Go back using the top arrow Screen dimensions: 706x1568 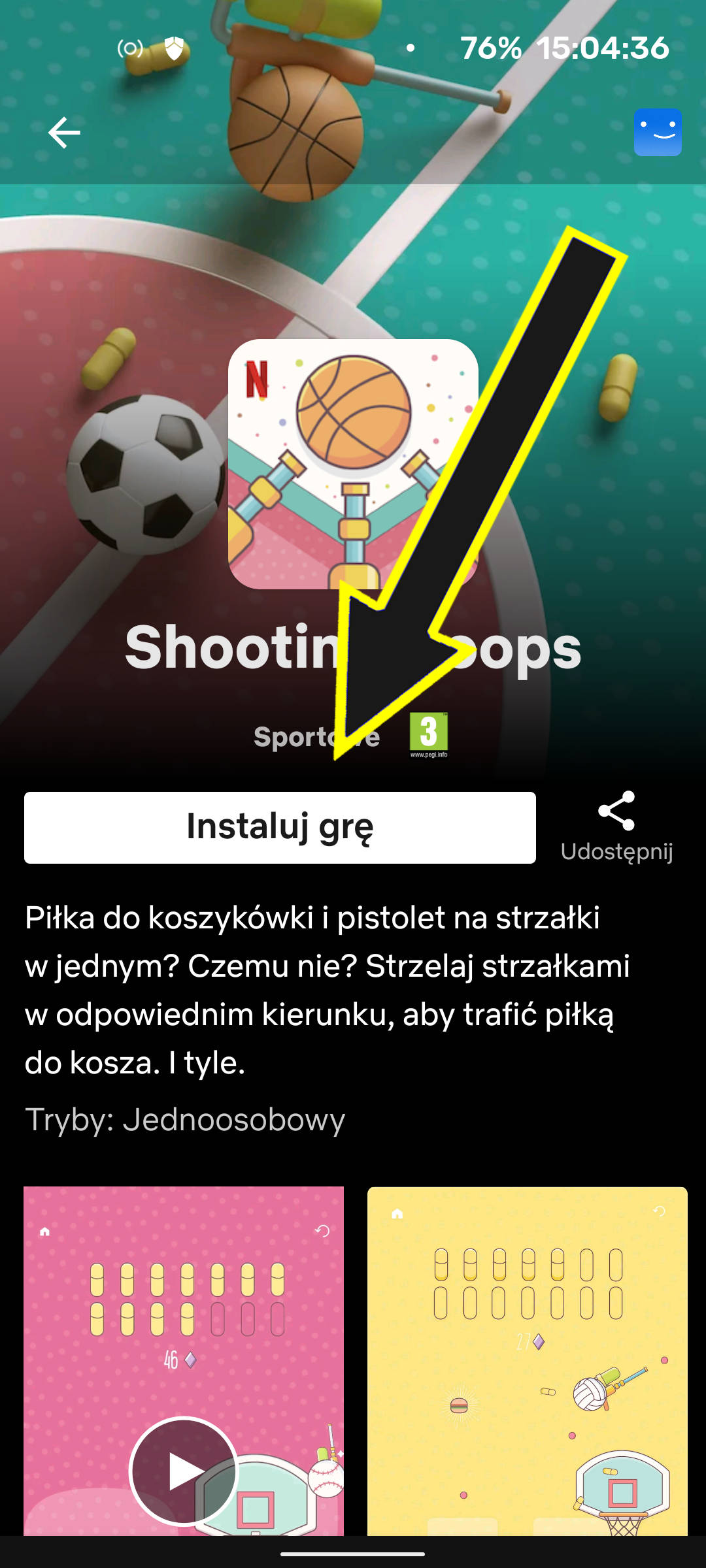point(64,133)
